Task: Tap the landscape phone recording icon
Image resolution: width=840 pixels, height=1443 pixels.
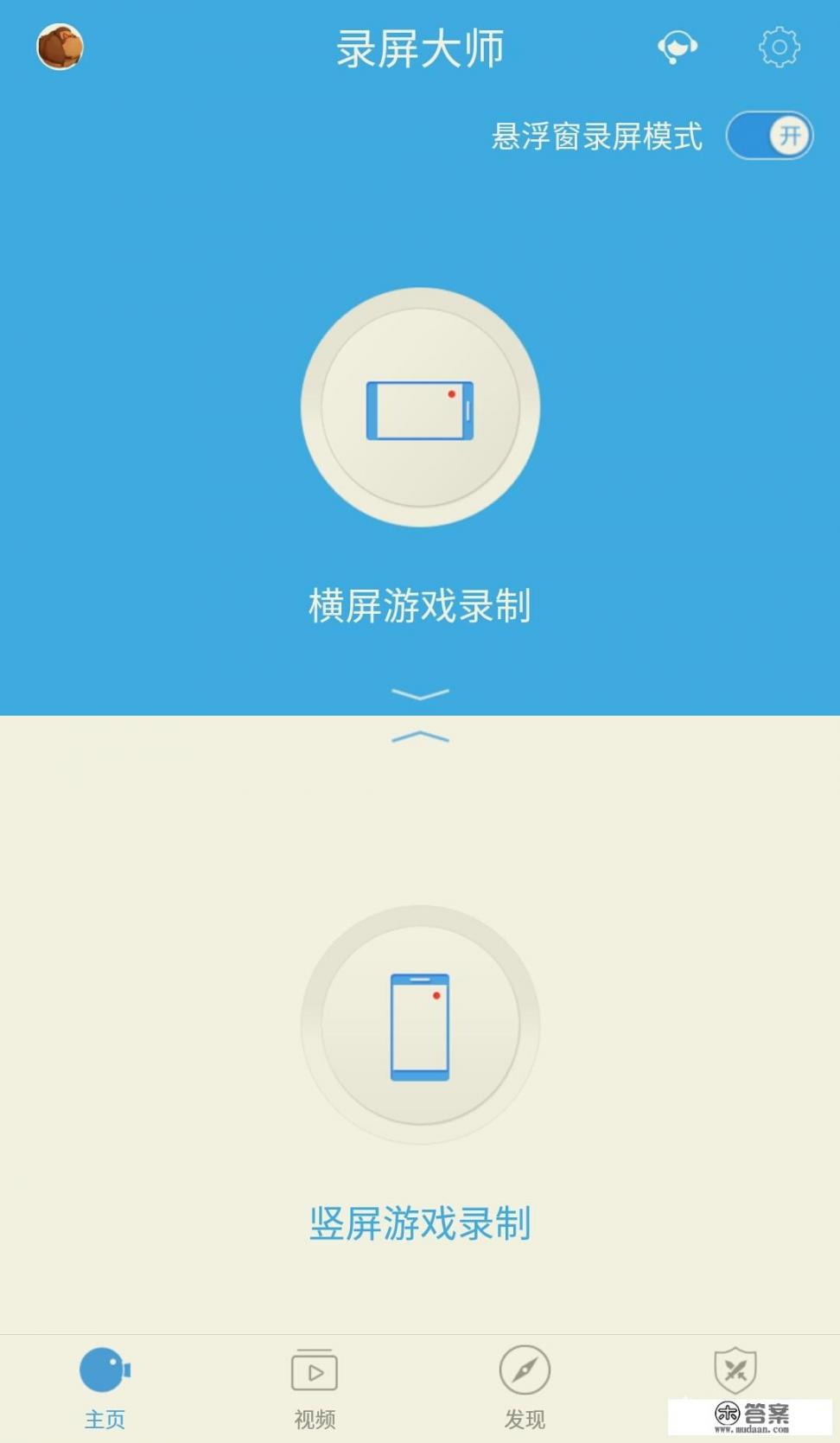Action: pos(419,411)
